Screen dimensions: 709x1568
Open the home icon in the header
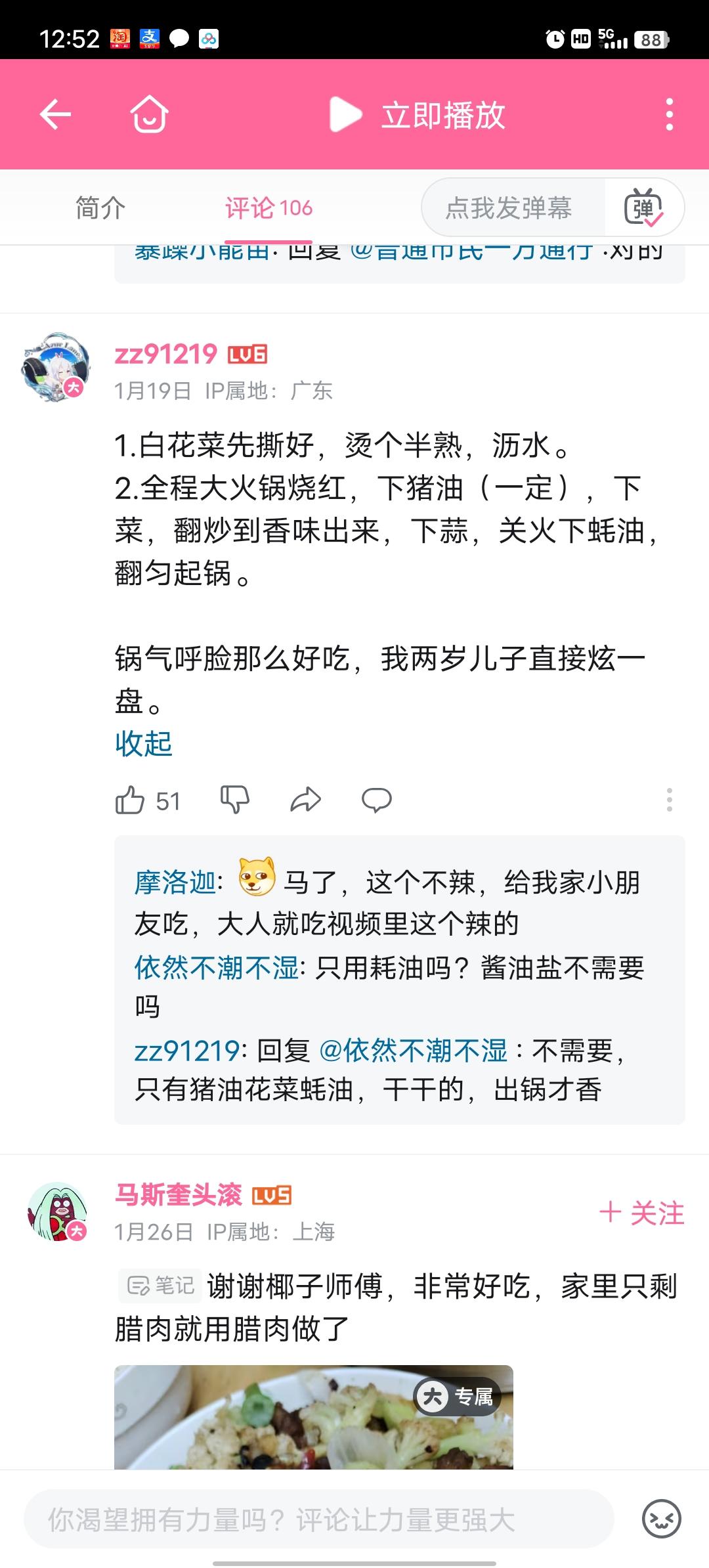pos(149,115)
